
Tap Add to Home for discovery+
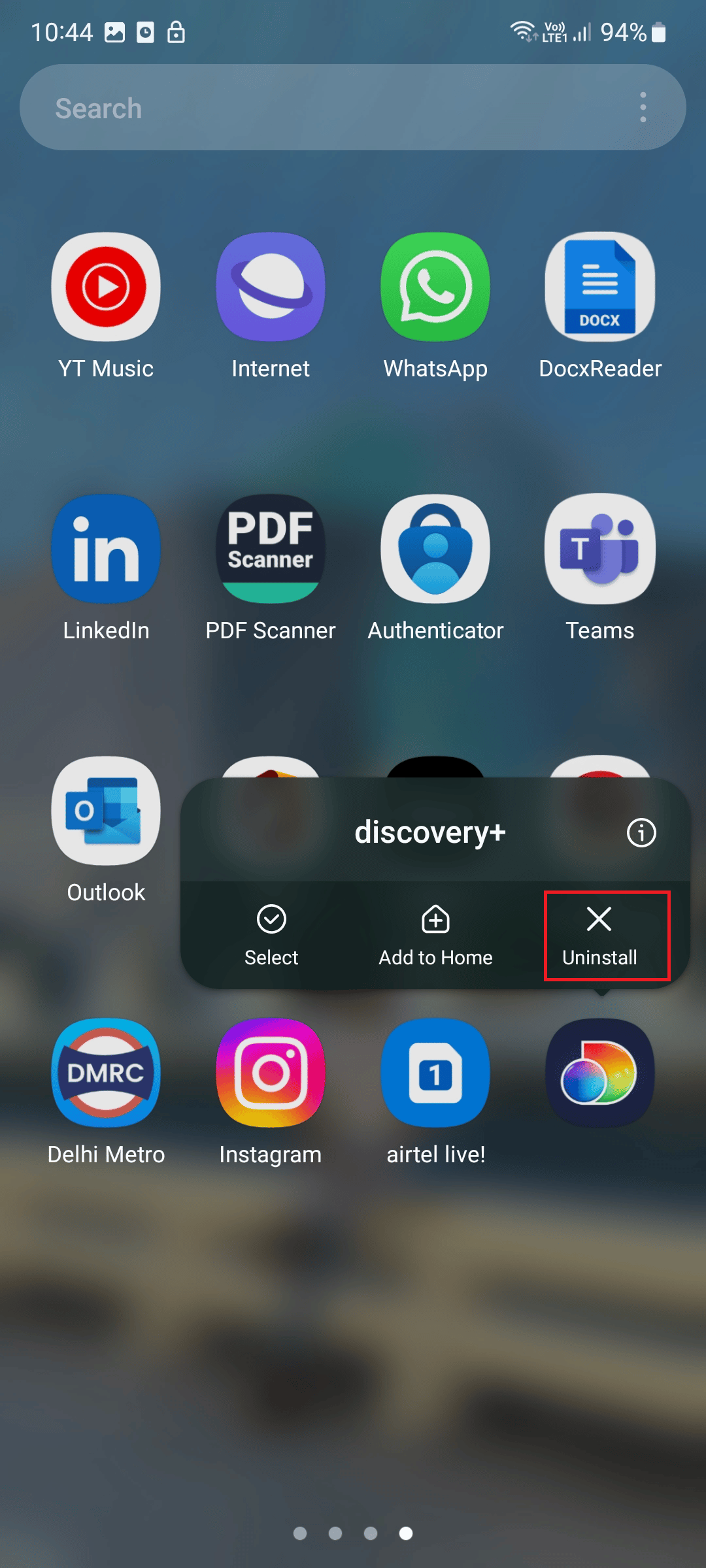point(435,935)
